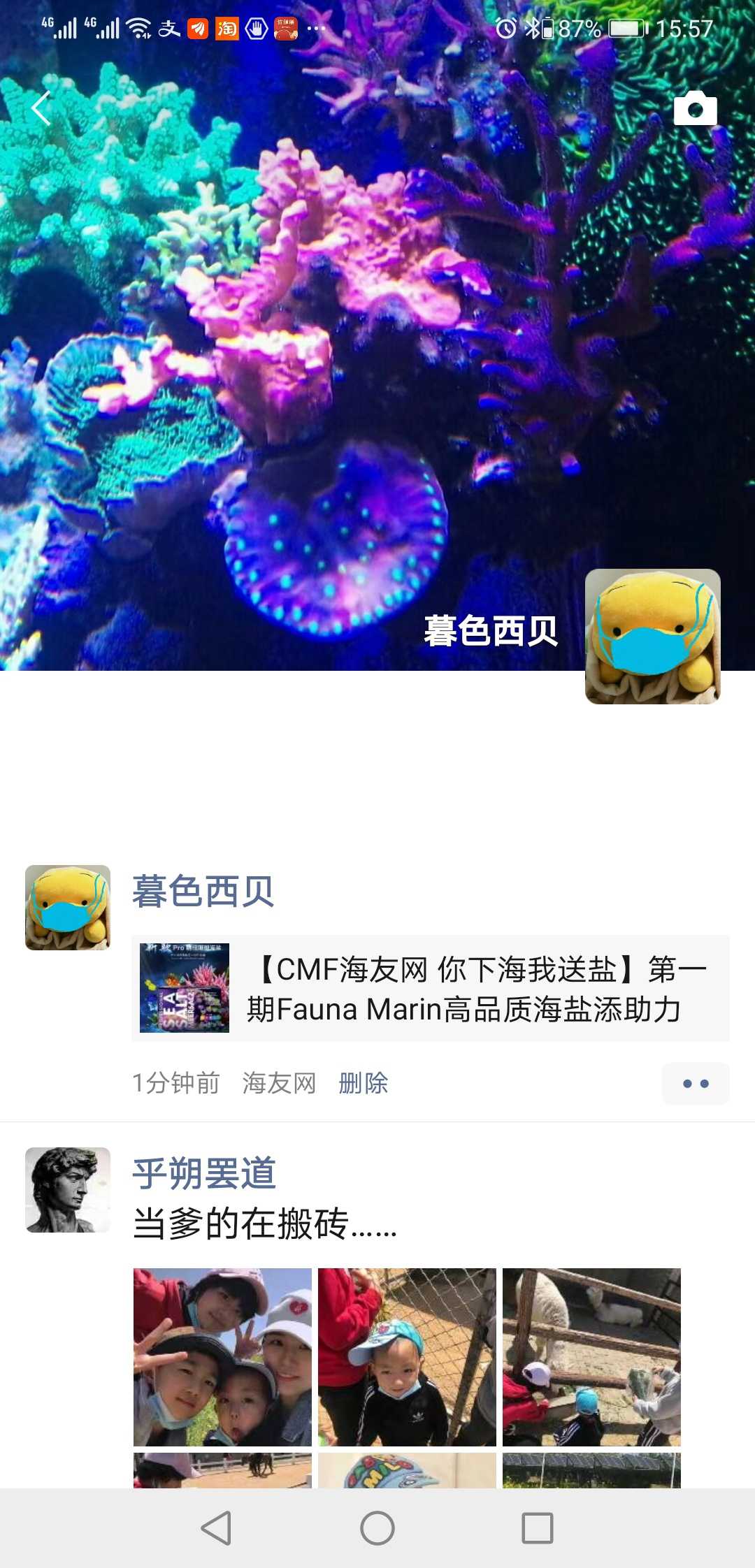Tap 乎朔罢道's statue avatar
755x1568 pixels.
pos(68,1189)
